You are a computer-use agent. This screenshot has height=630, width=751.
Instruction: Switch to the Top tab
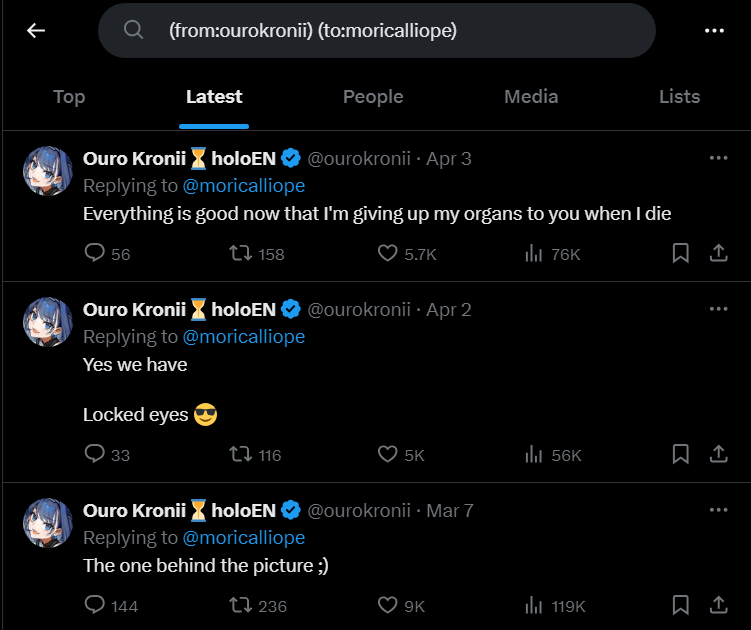click(69, 97)
